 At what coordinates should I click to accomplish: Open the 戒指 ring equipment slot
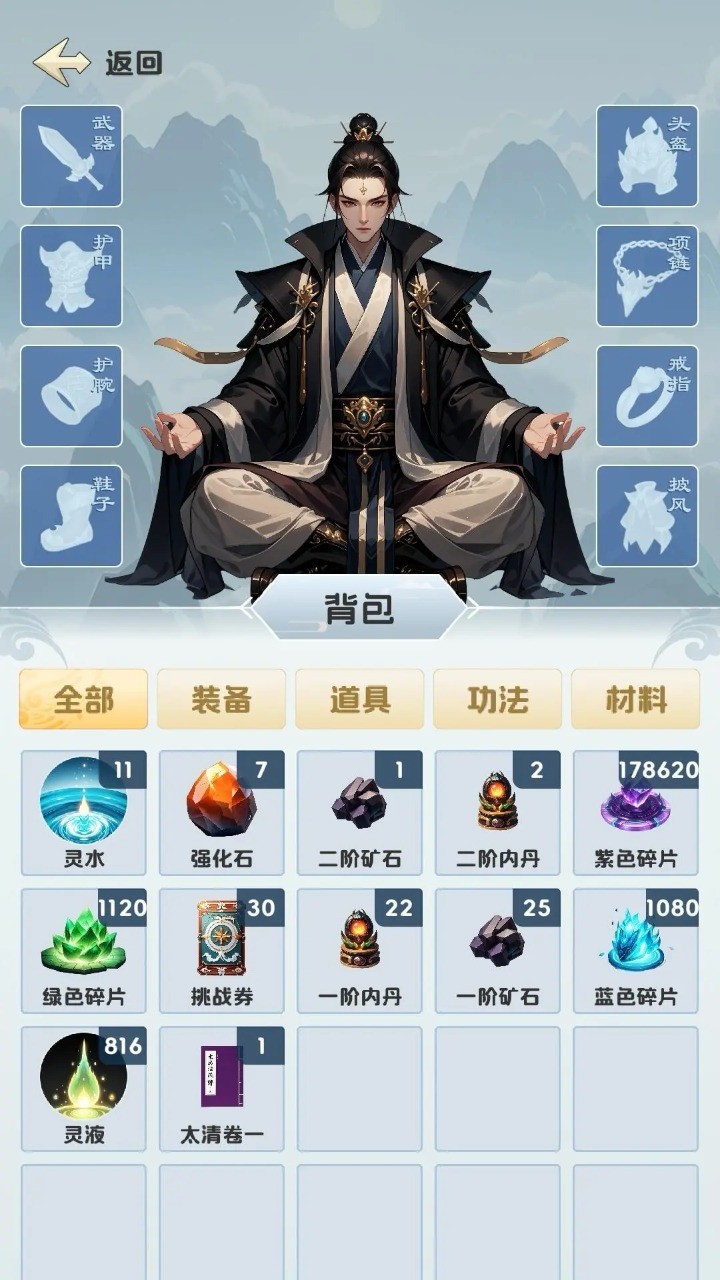pos(647,396)
